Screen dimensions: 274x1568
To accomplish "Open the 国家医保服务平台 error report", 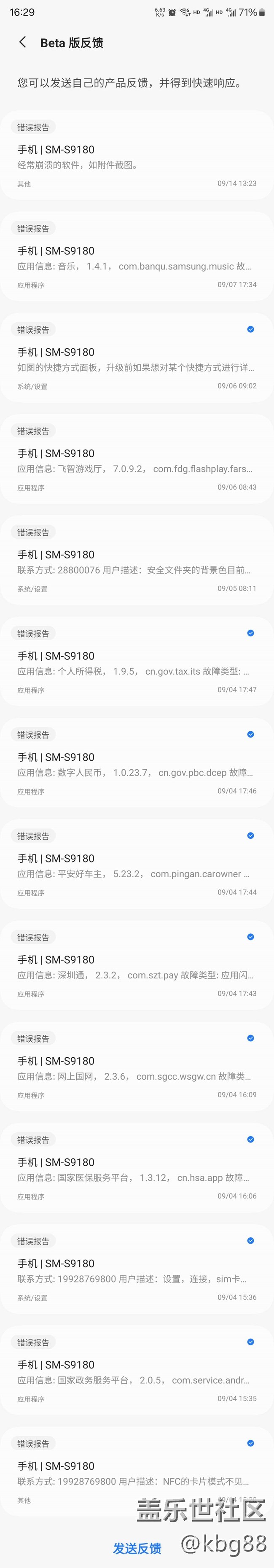I will pyautogui.click(x=137, y=1168).
